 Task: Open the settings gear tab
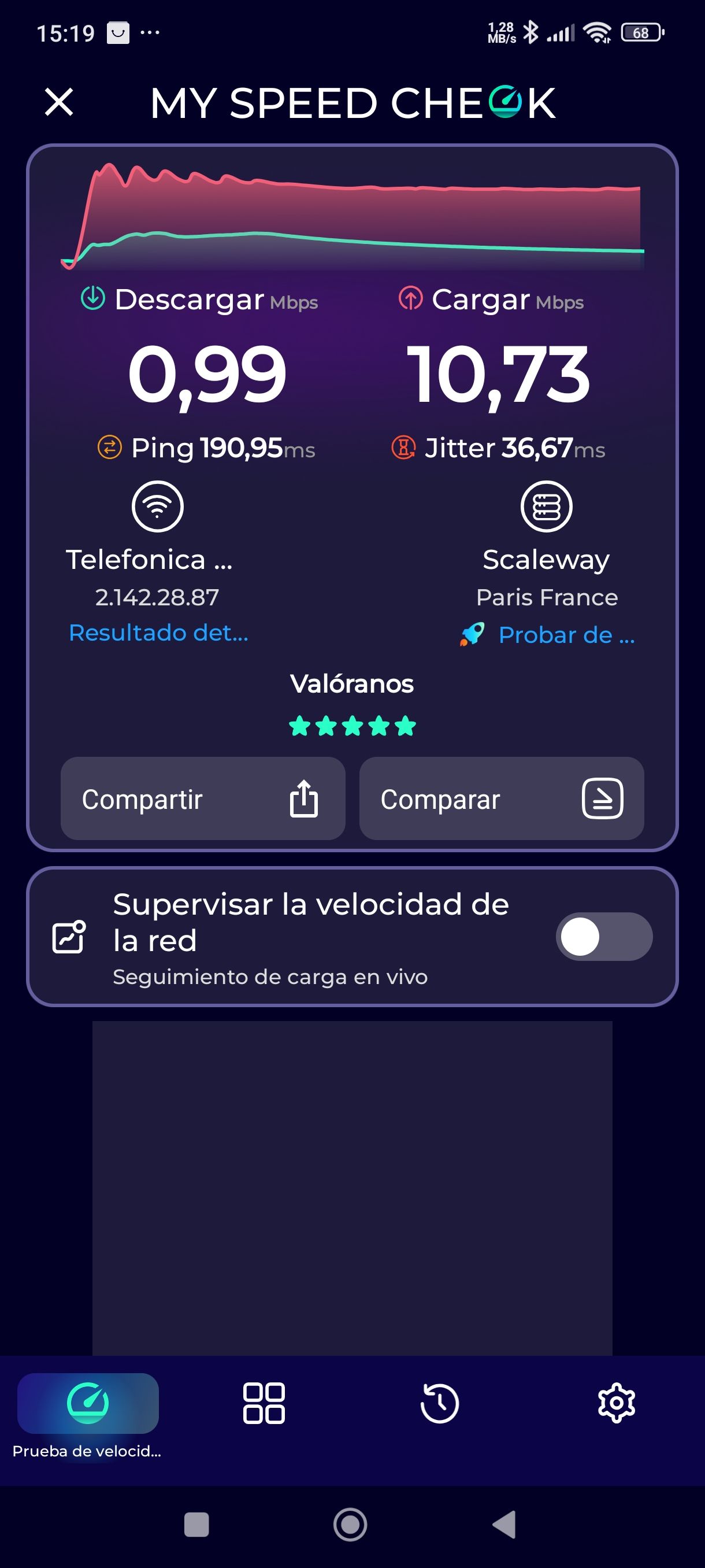pyautogui.click(x=616, y=1404)
